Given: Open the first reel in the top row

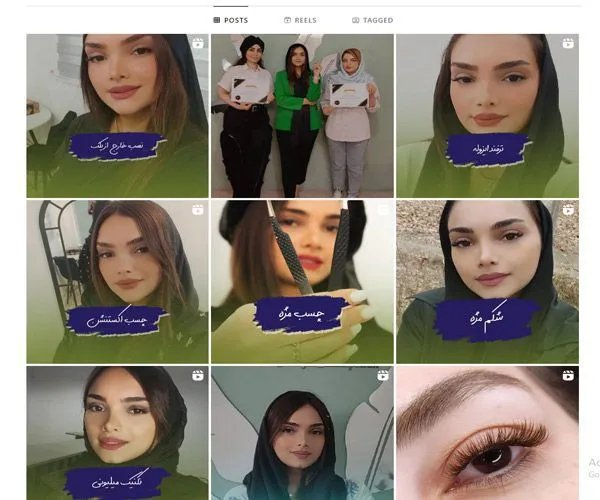Looking at the screenshot, I should coord(117,115).
